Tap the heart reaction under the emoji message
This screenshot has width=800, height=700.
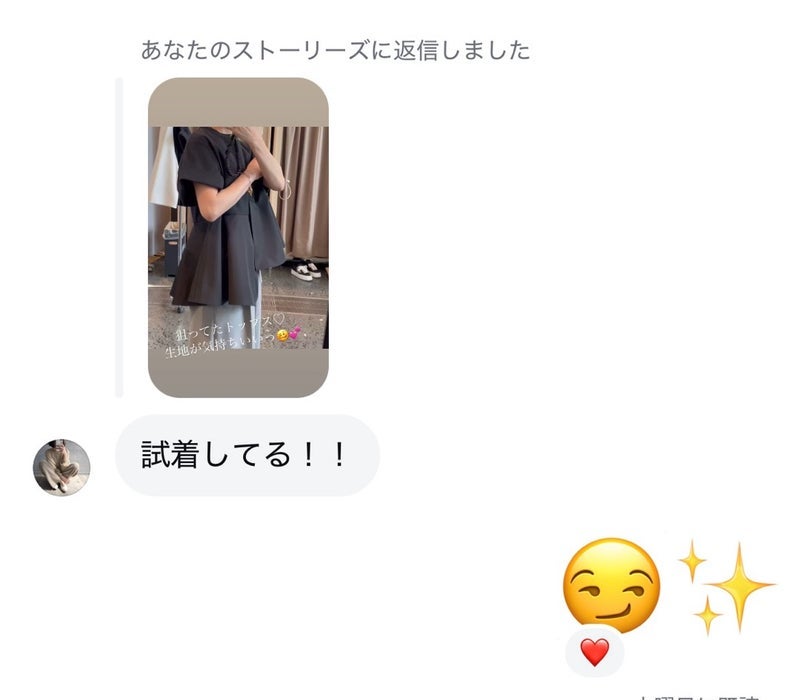point(595,652)
